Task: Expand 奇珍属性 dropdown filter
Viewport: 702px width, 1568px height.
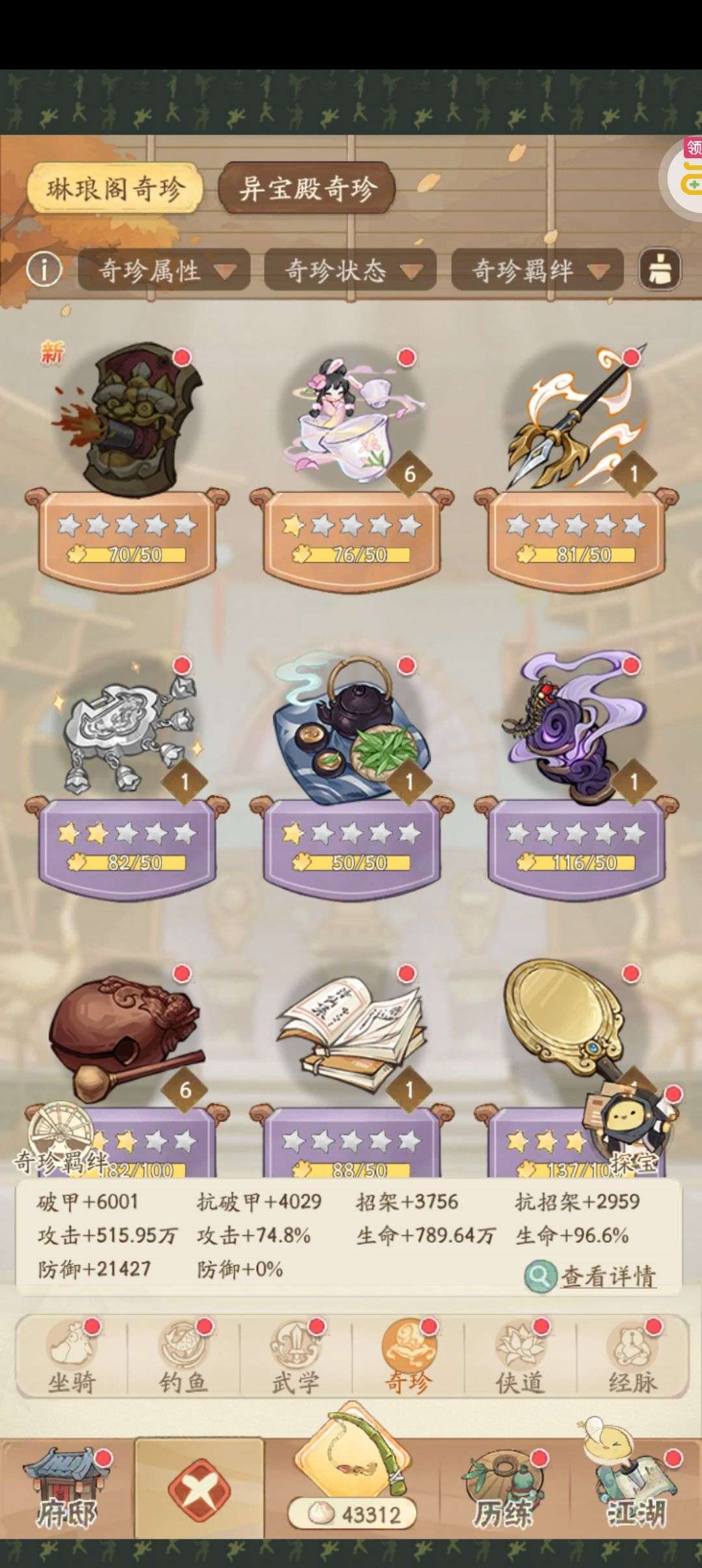Action: coord(164,270)
